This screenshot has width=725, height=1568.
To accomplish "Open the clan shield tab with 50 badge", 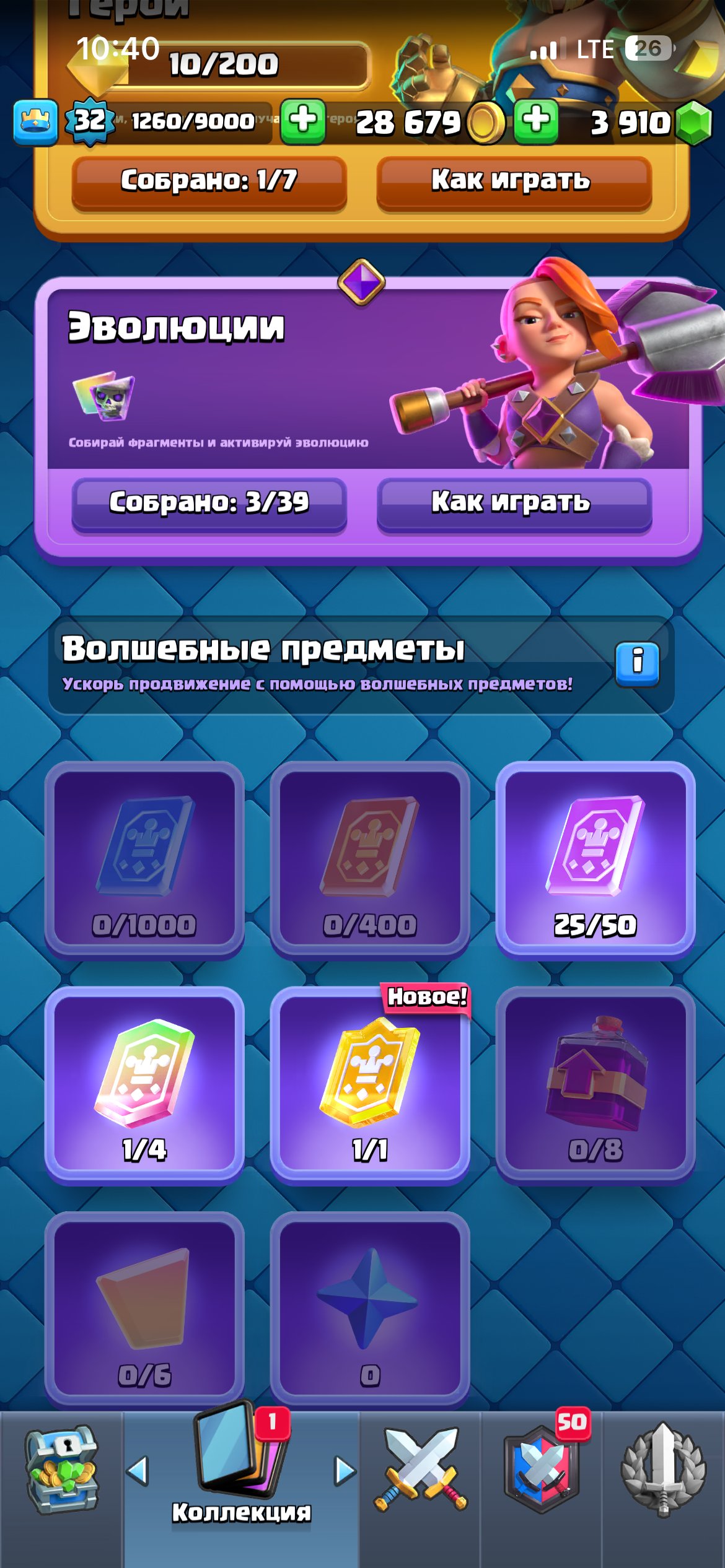I will coord(542,1470).
